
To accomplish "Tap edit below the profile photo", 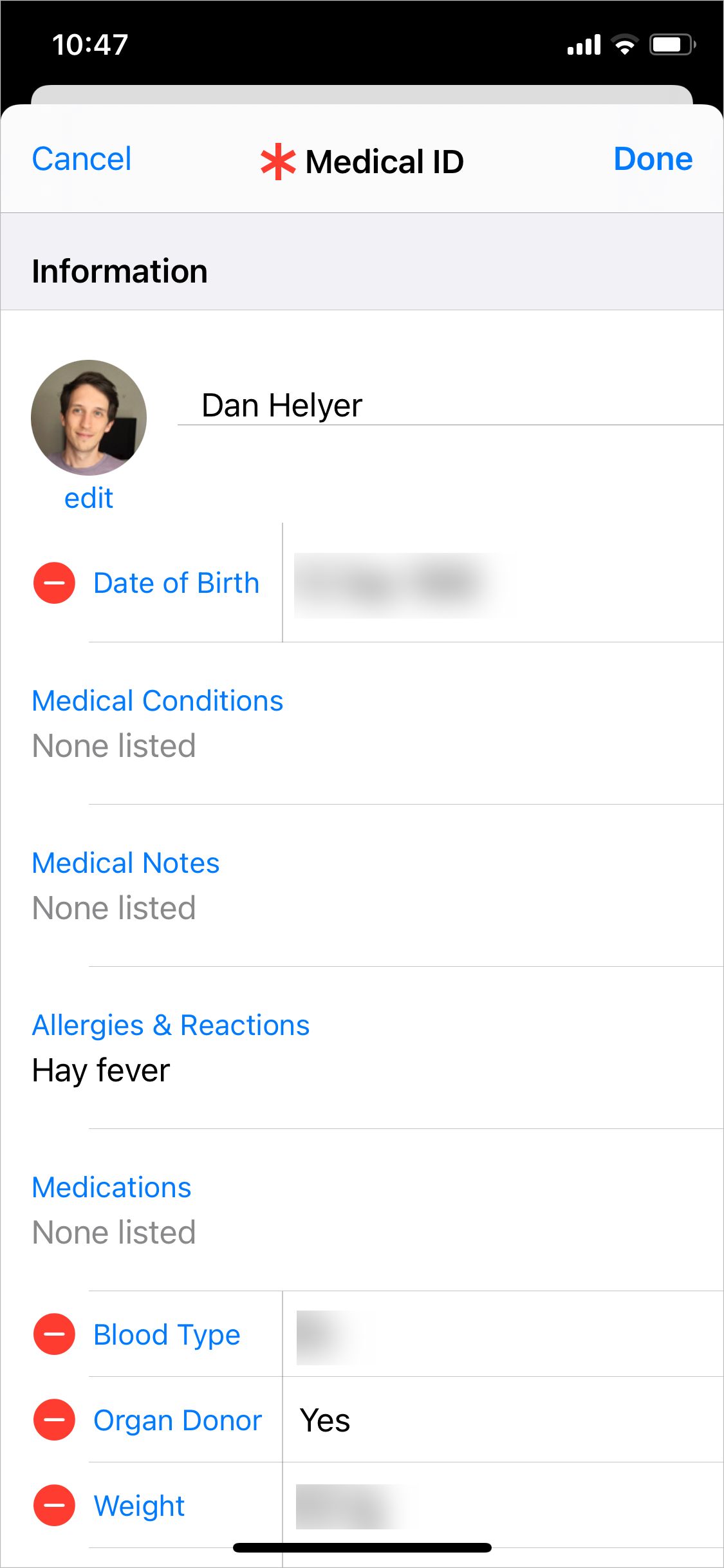I will pos(88,497).
